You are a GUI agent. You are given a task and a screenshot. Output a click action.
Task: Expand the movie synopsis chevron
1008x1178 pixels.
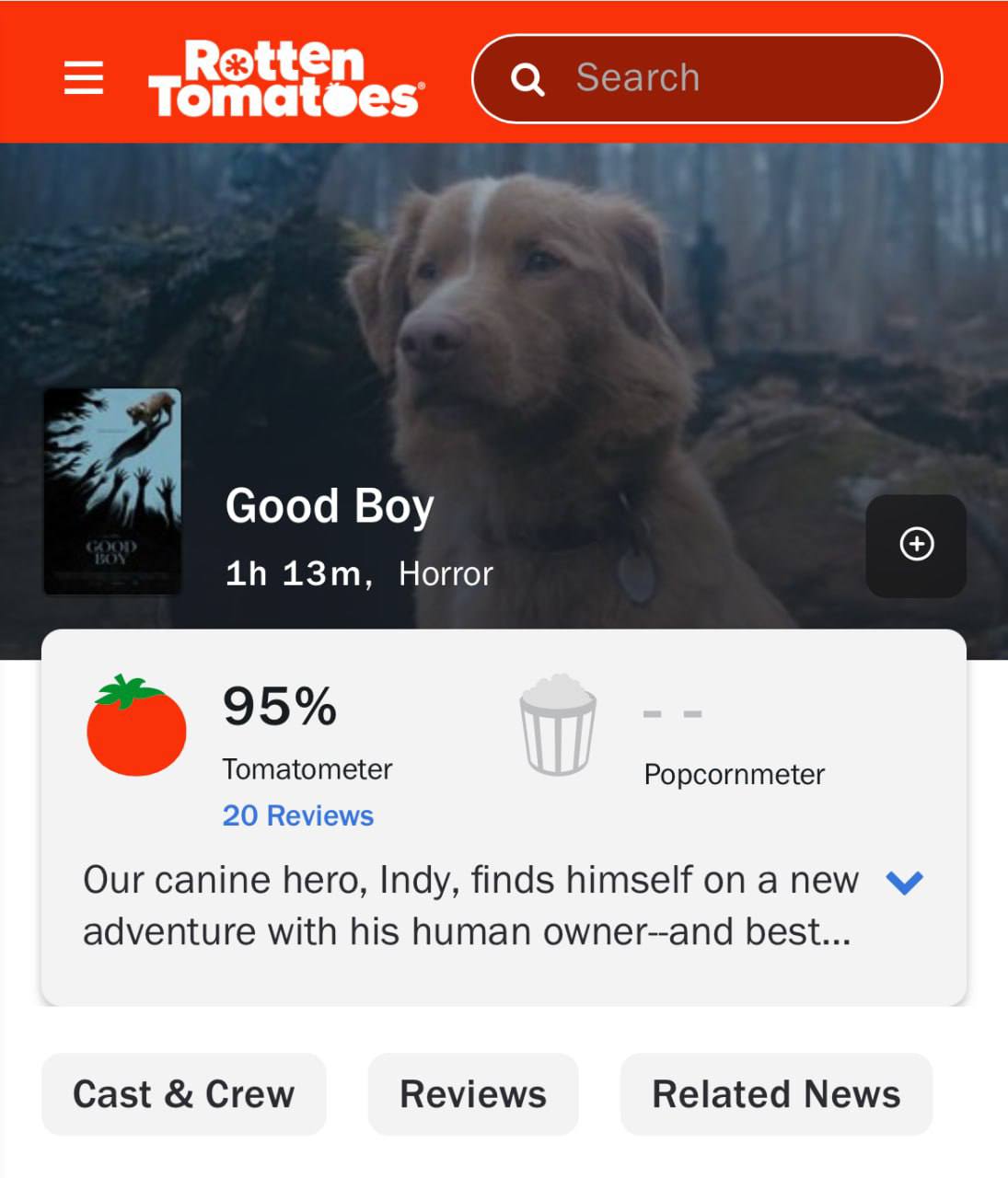pyautogui.click(x=904, y=883)
